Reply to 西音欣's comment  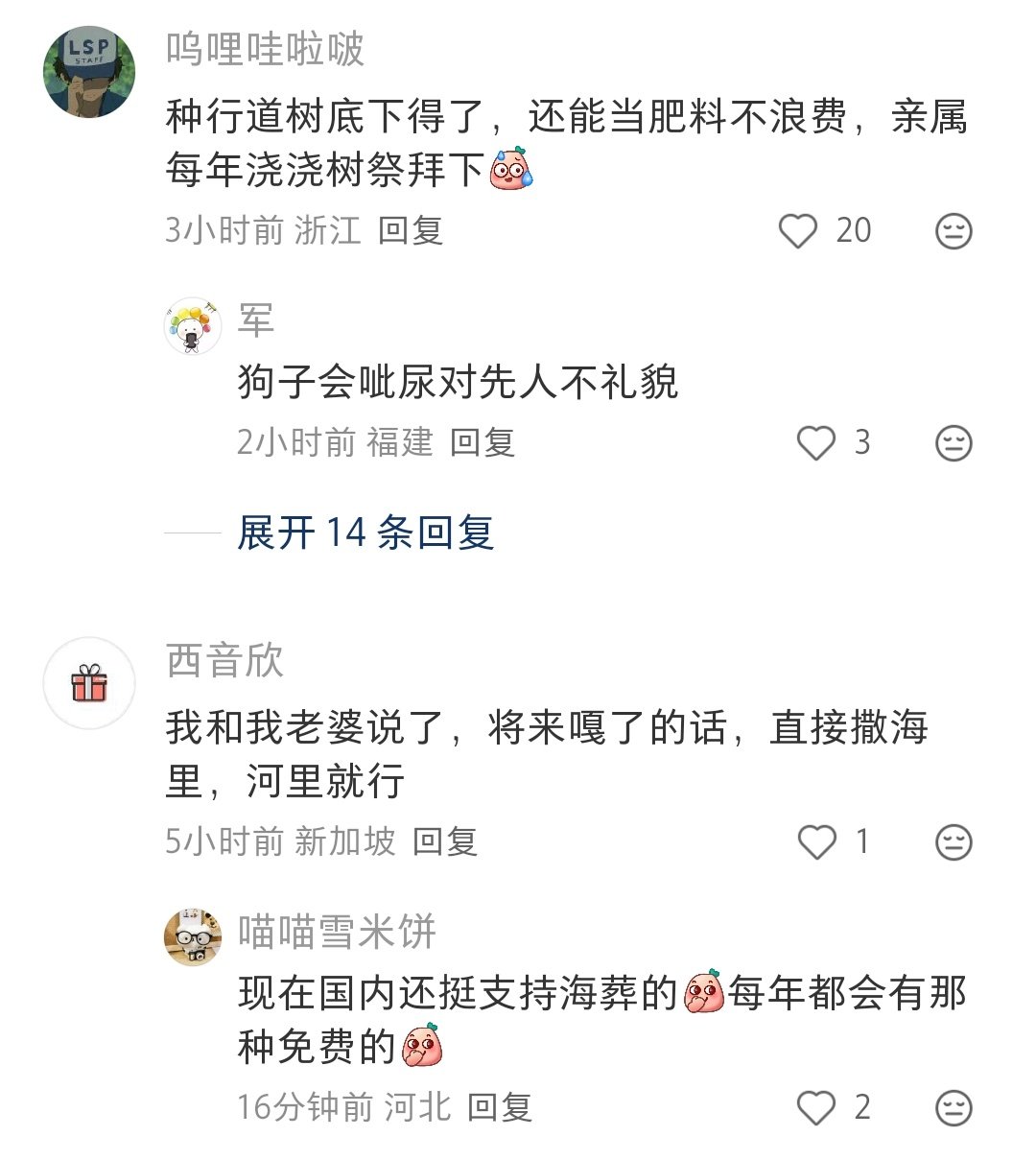pos(445,841)
